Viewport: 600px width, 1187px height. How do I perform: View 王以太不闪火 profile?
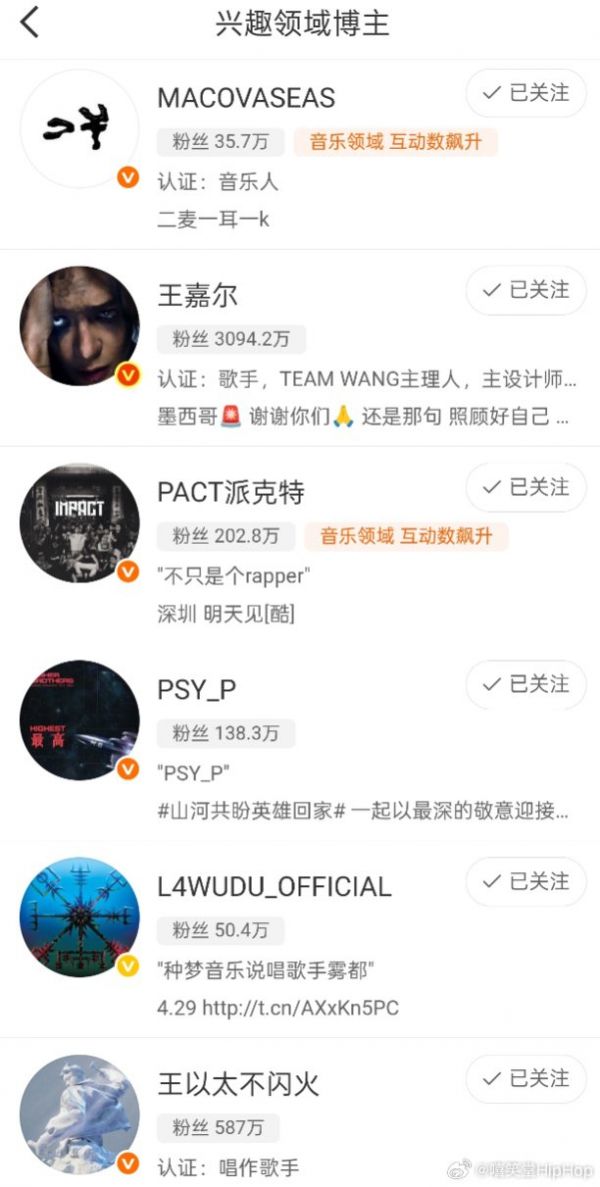tap(238, 1083)
